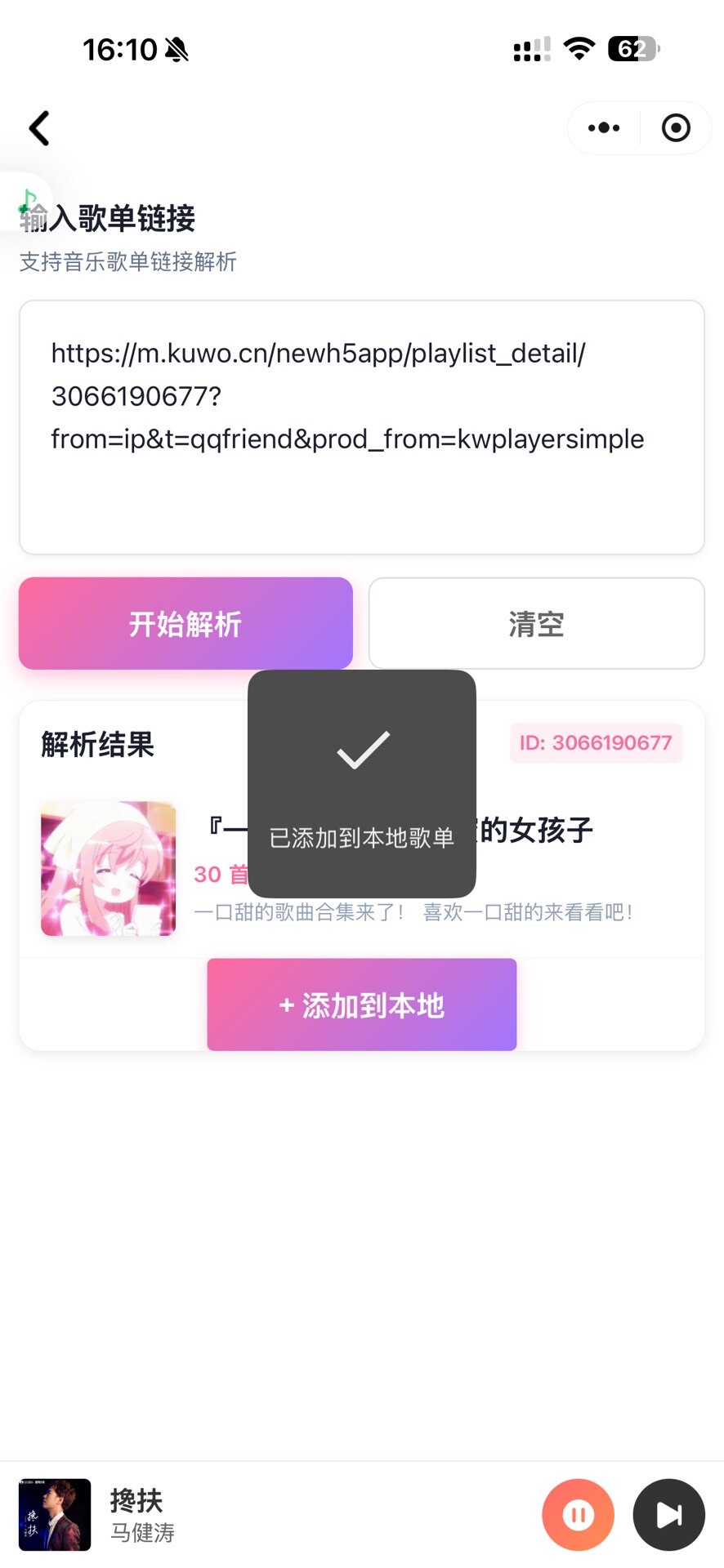Open the parsed playlist cover thumbnail
The height and width of the screenshot is (1568, 724).
point(109,868)
